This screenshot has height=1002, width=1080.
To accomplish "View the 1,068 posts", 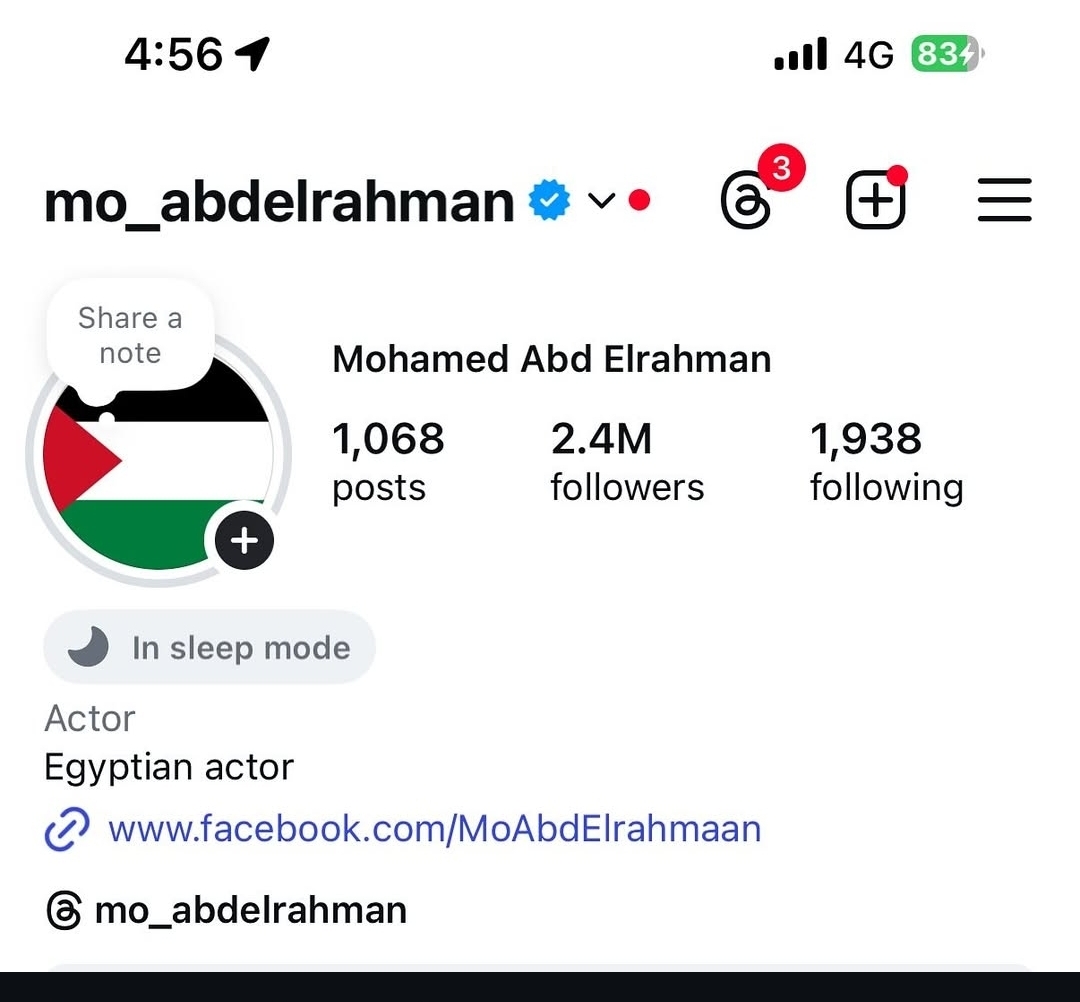I will pos(388,461).
